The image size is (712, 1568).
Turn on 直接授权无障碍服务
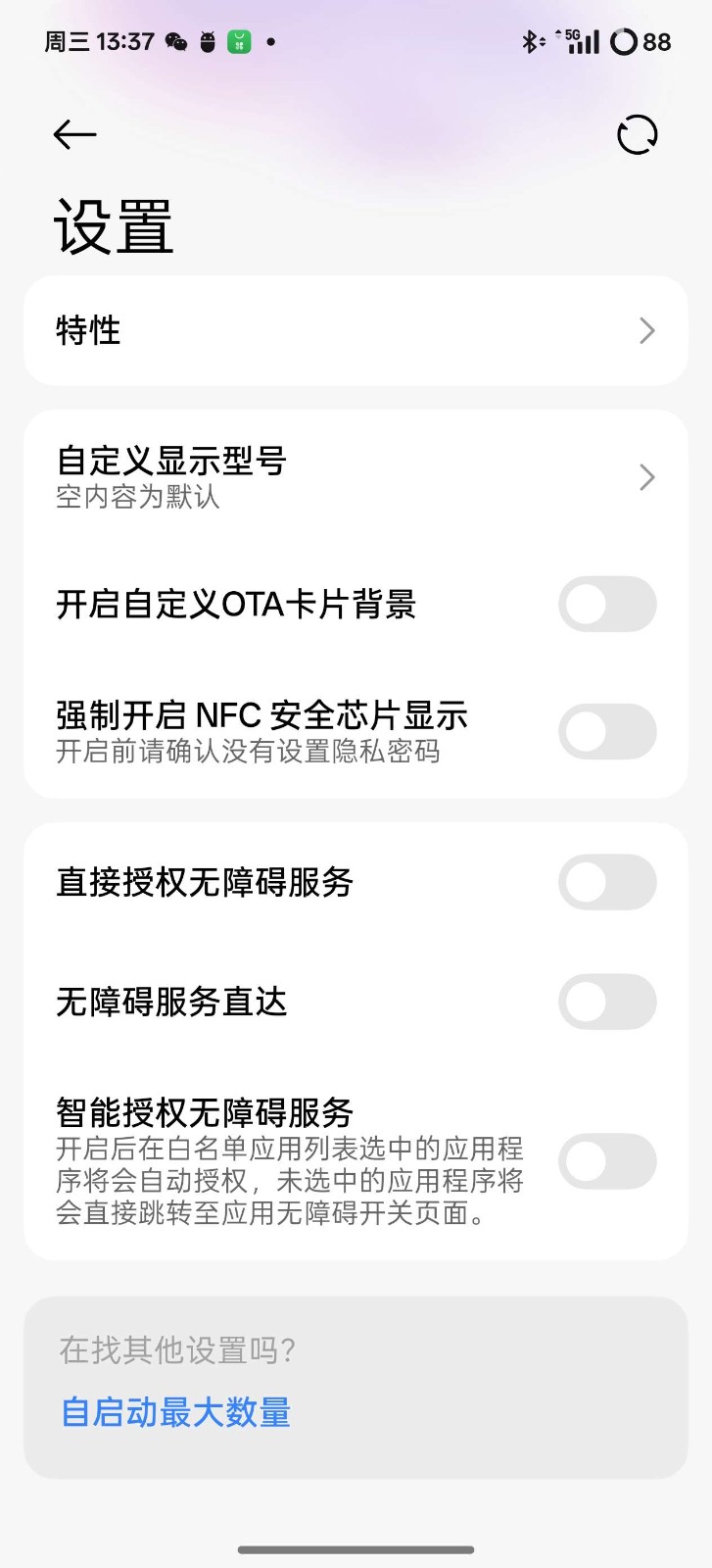pos(606,882)
